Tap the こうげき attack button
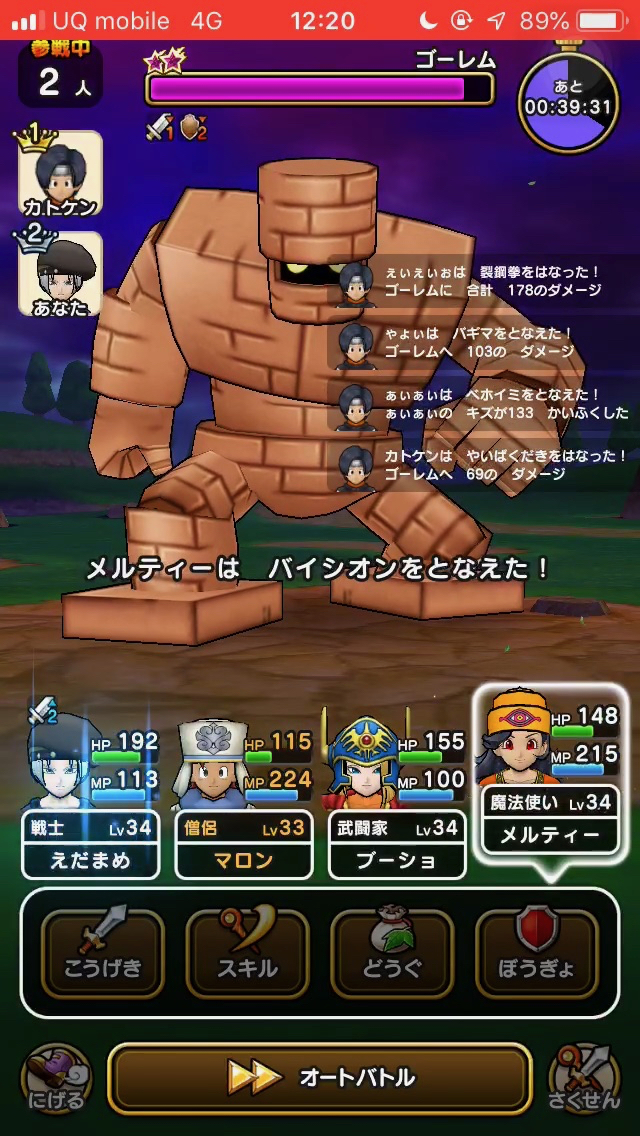This screenshot has height=1136, width=640. tap(102, 952)
